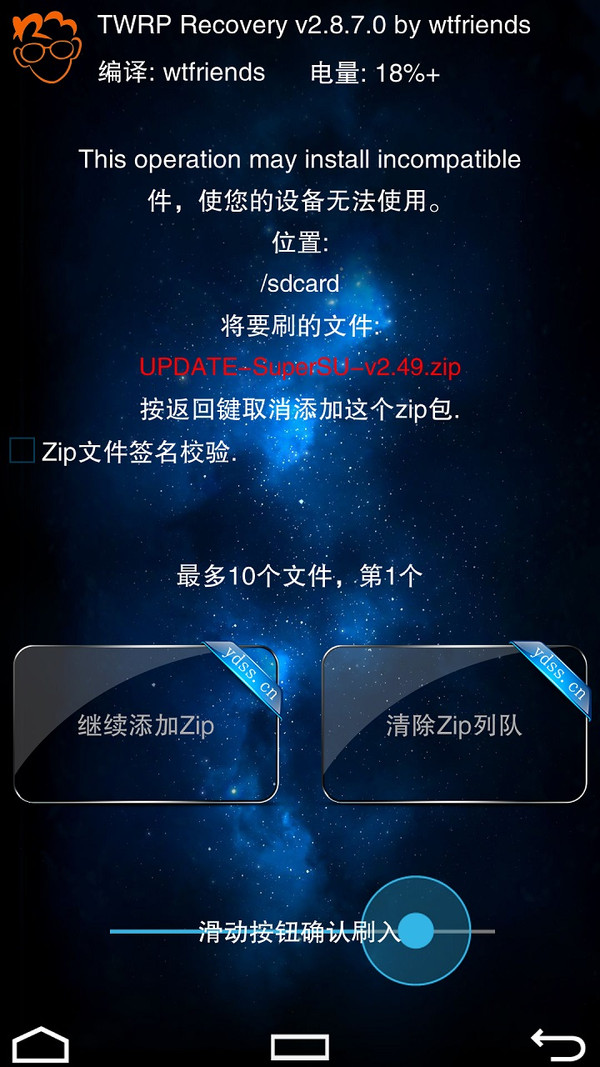Go back to the previous screen

coord(557,1044)
